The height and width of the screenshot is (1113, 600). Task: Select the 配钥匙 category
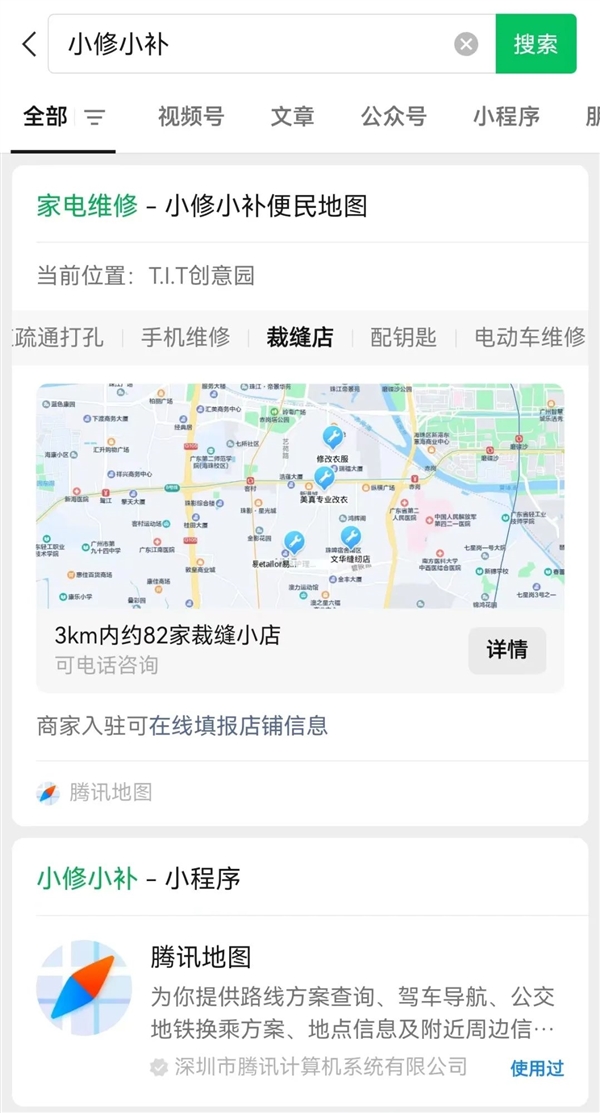403,337
